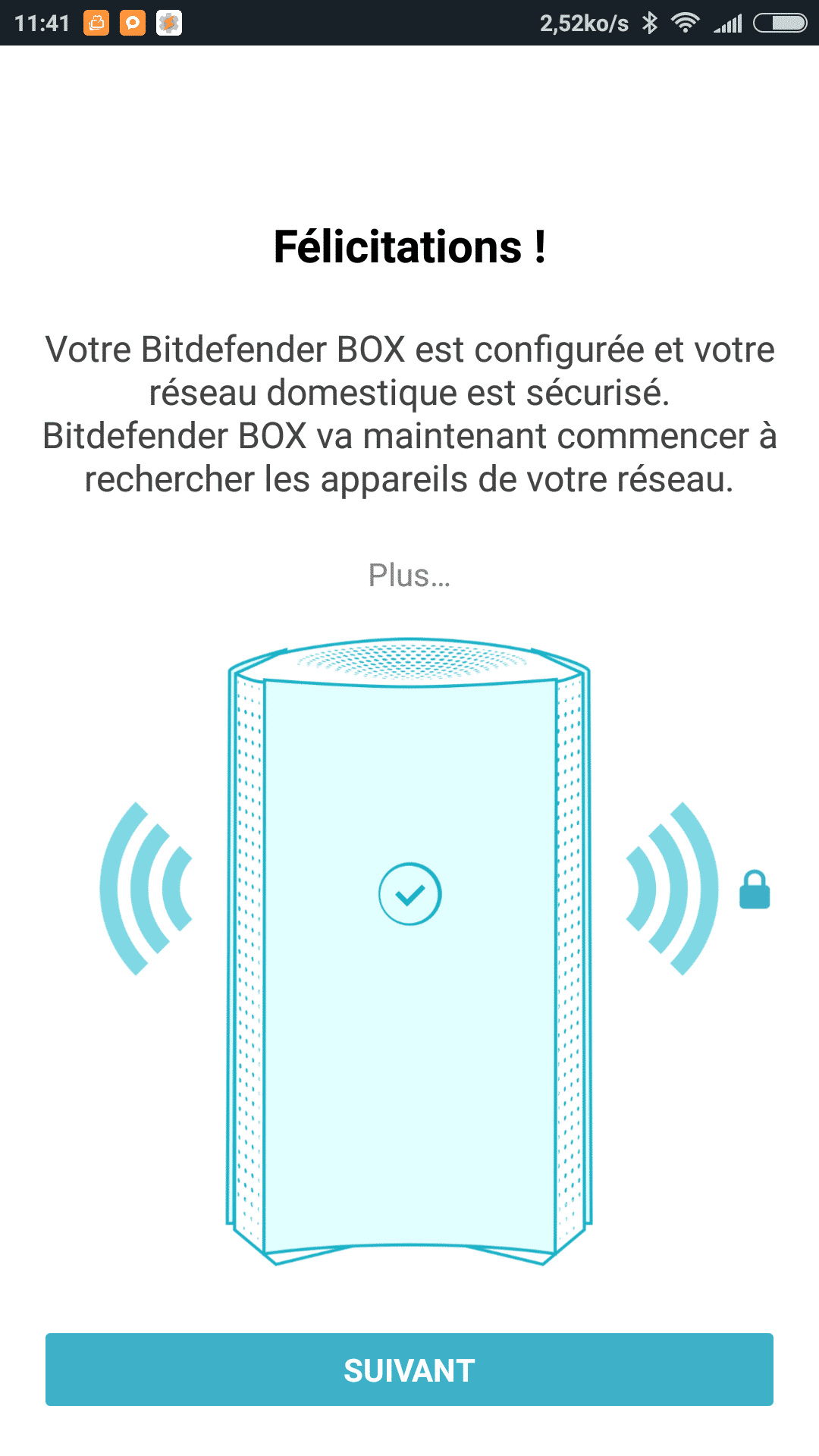Open the "Plus…" link for more details
Screen dimensions: 819x1456
[x=409, y=576]
